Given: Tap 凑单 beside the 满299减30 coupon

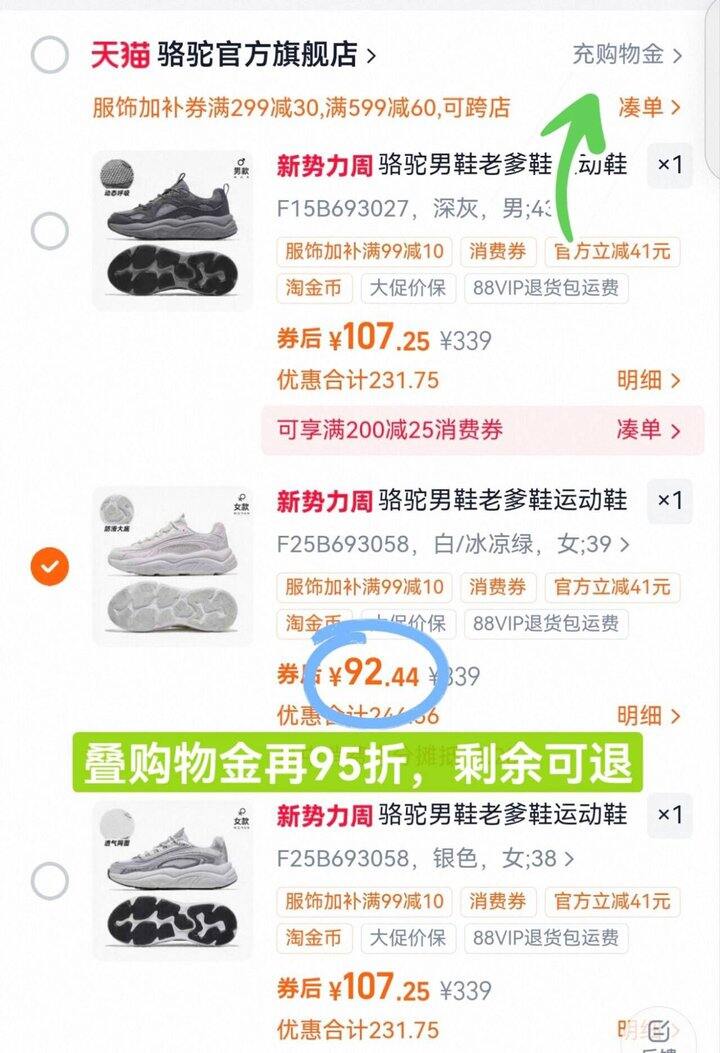Looking at the screenshot, I should pos(649,107).
